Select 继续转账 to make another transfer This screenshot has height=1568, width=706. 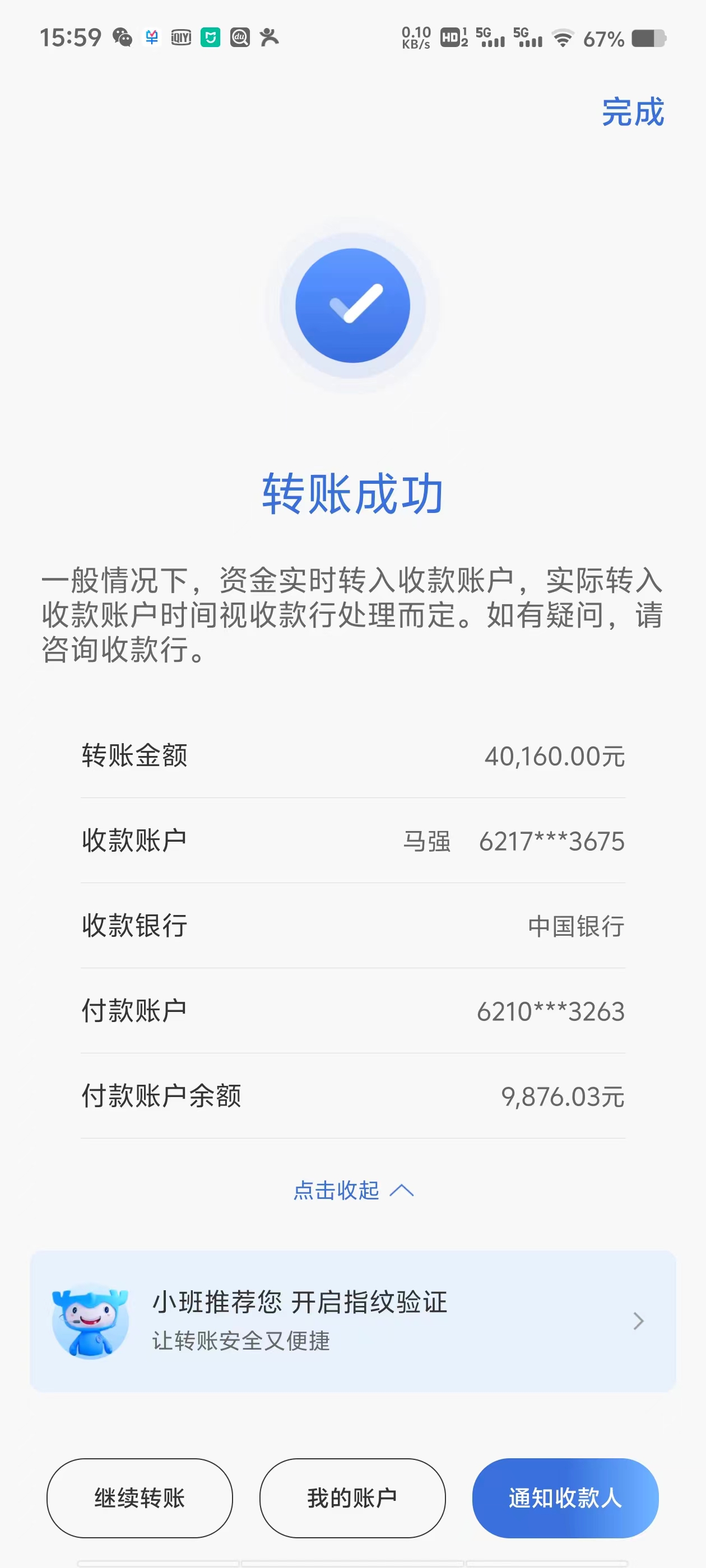[x=140, y=1497]
